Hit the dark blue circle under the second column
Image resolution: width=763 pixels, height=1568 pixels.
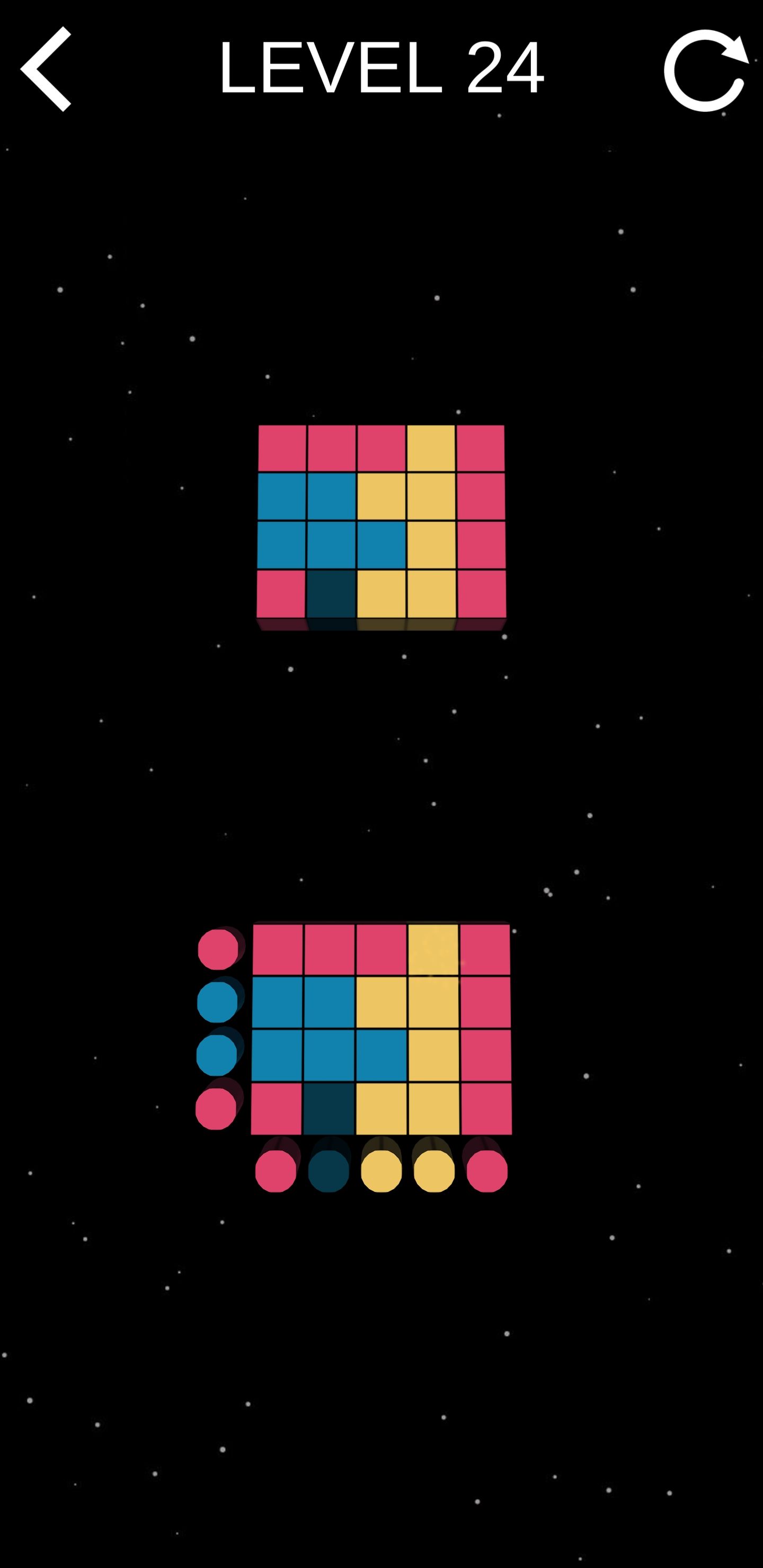(329, 1171)
